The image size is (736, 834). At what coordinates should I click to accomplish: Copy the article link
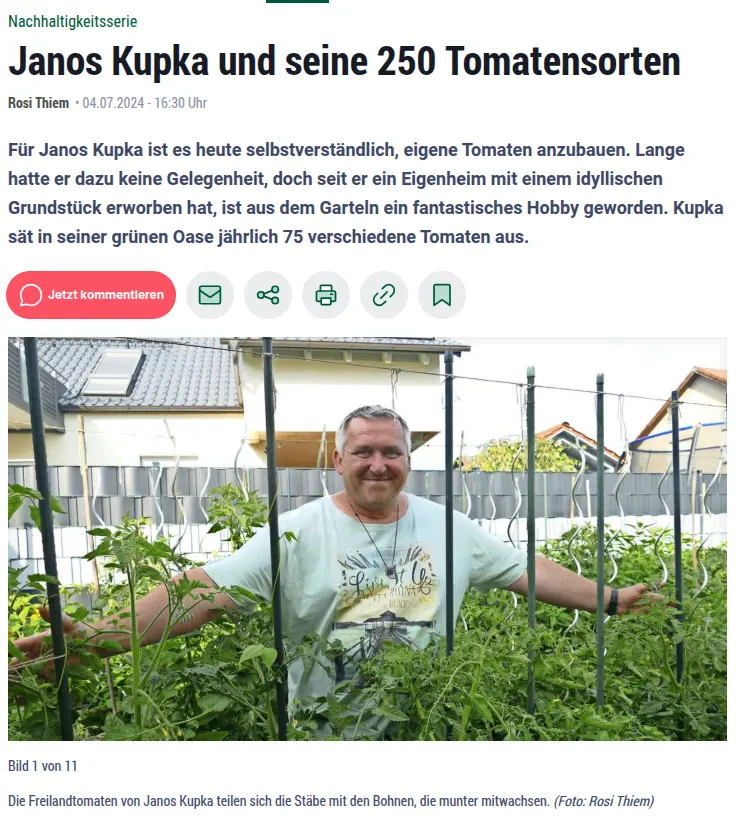tap(384, 295)
